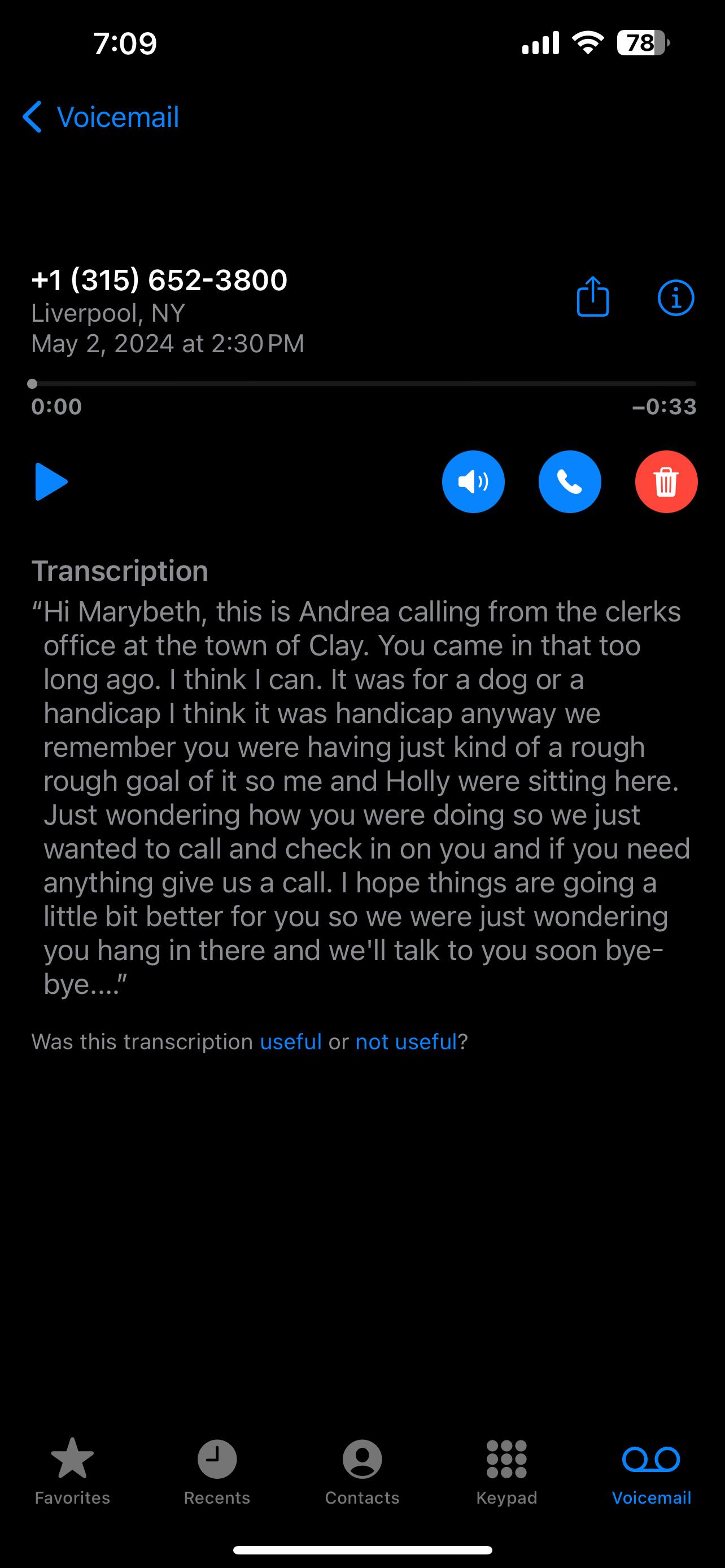Open the info icon for this caller

[676, 298]
